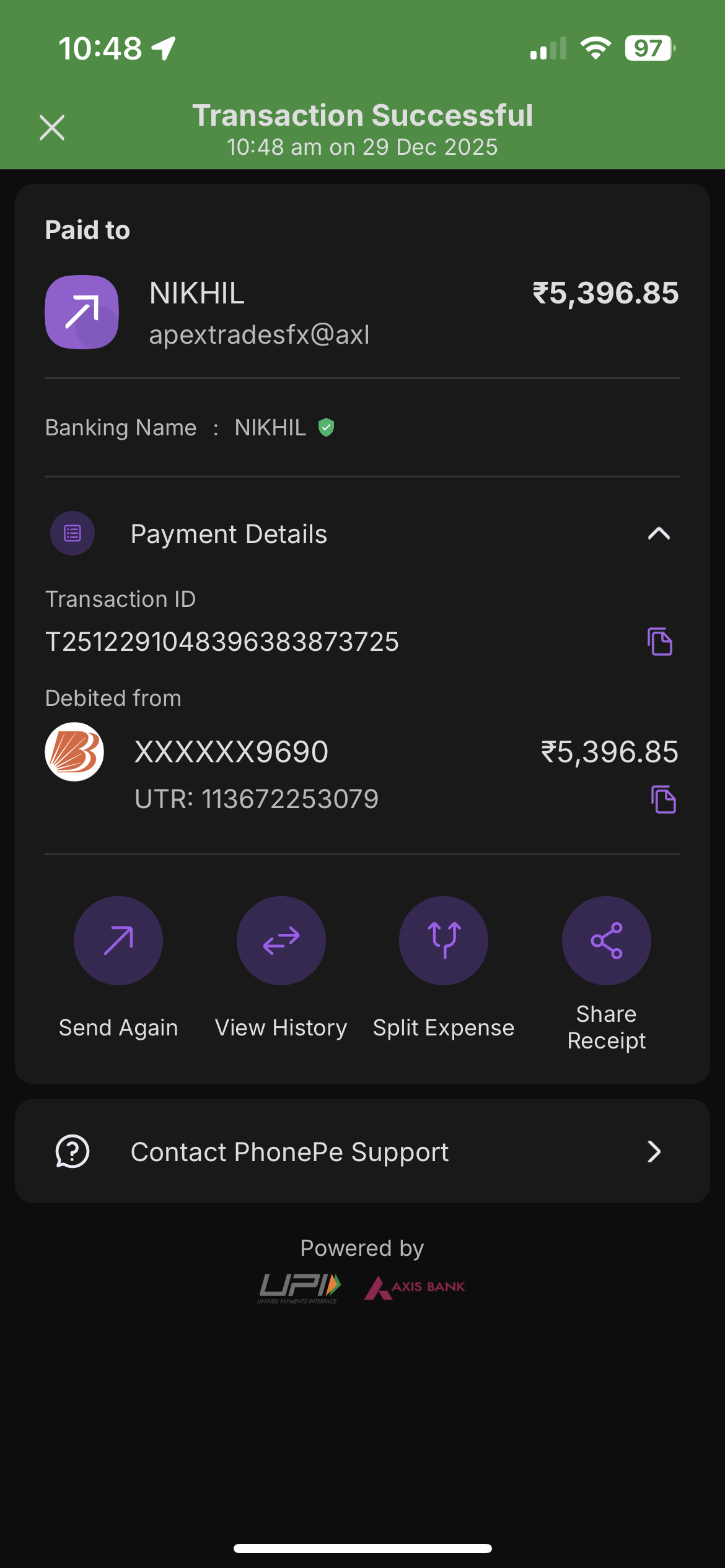Close the transaction success screen
Screen dimensions: 725x1568
[52, 128]
